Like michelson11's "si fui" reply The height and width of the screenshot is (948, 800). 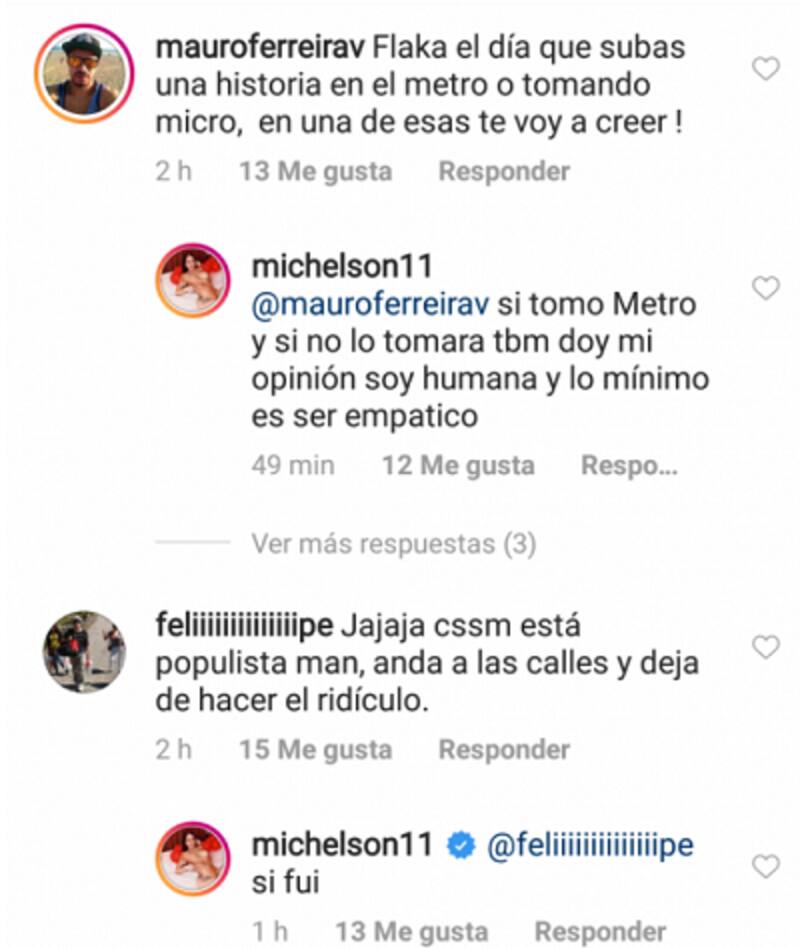[765, 866]
